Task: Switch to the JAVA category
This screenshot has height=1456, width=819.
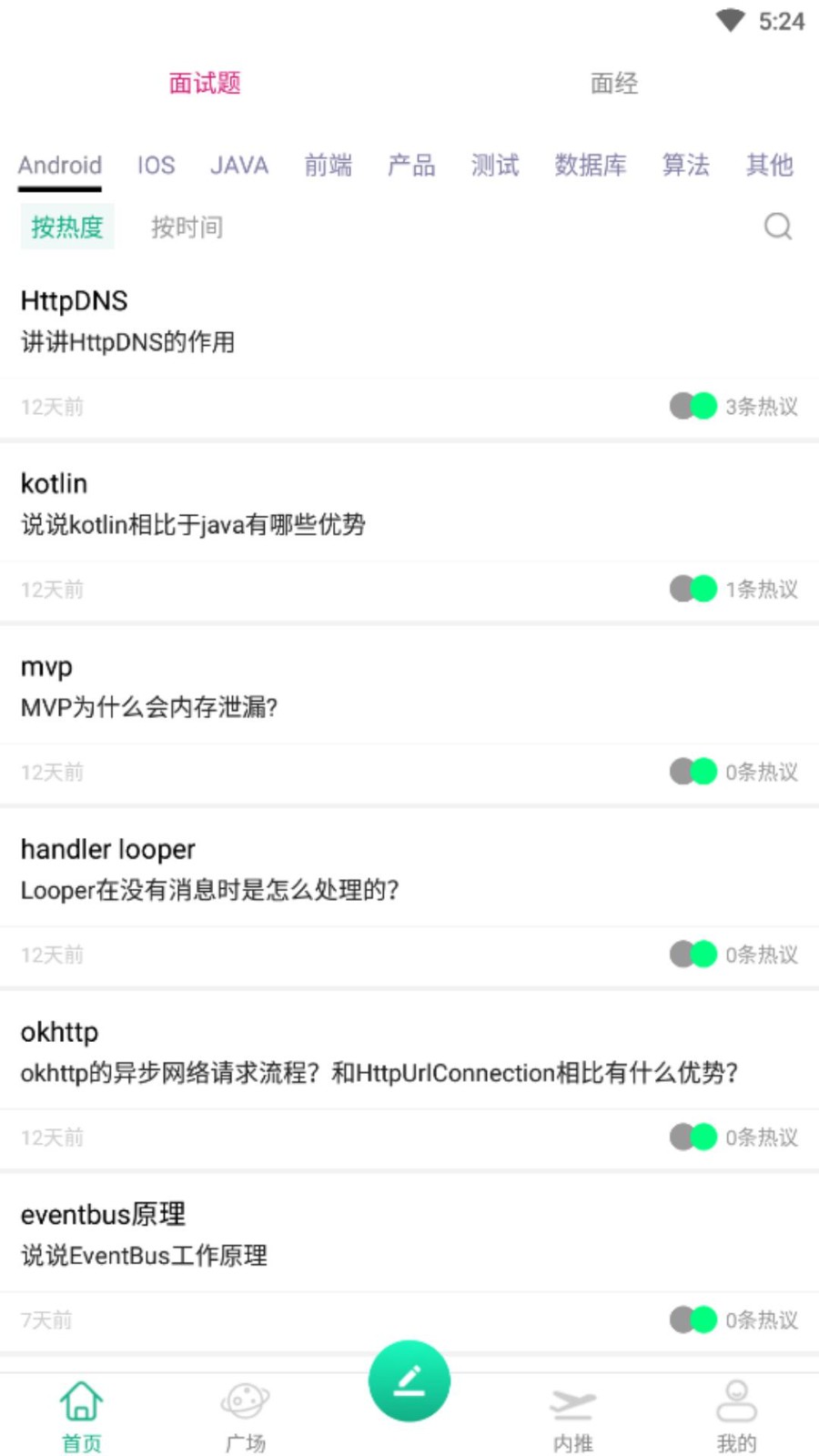Action: coord(239,166)
